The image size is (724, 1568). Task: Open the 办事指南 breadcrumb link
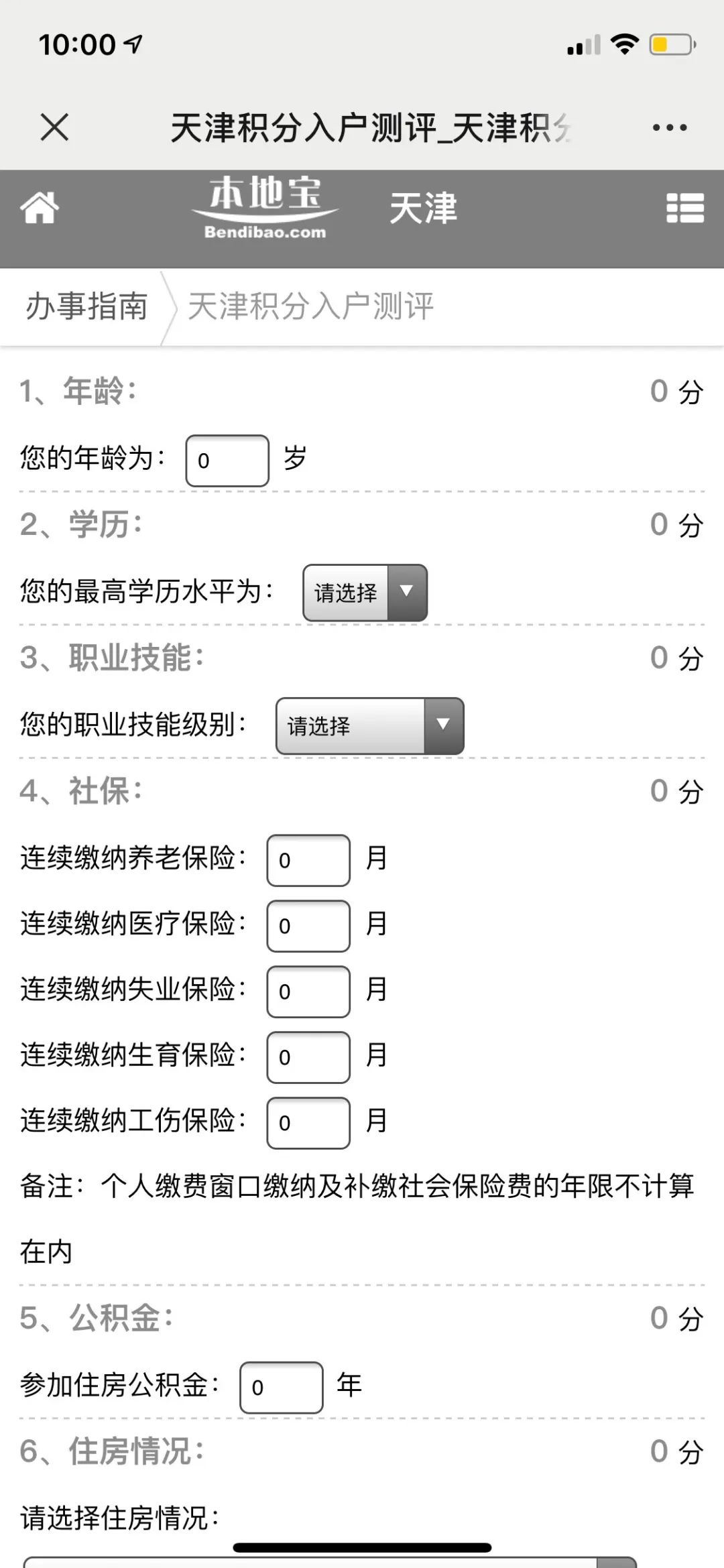[x=86, y=306]
